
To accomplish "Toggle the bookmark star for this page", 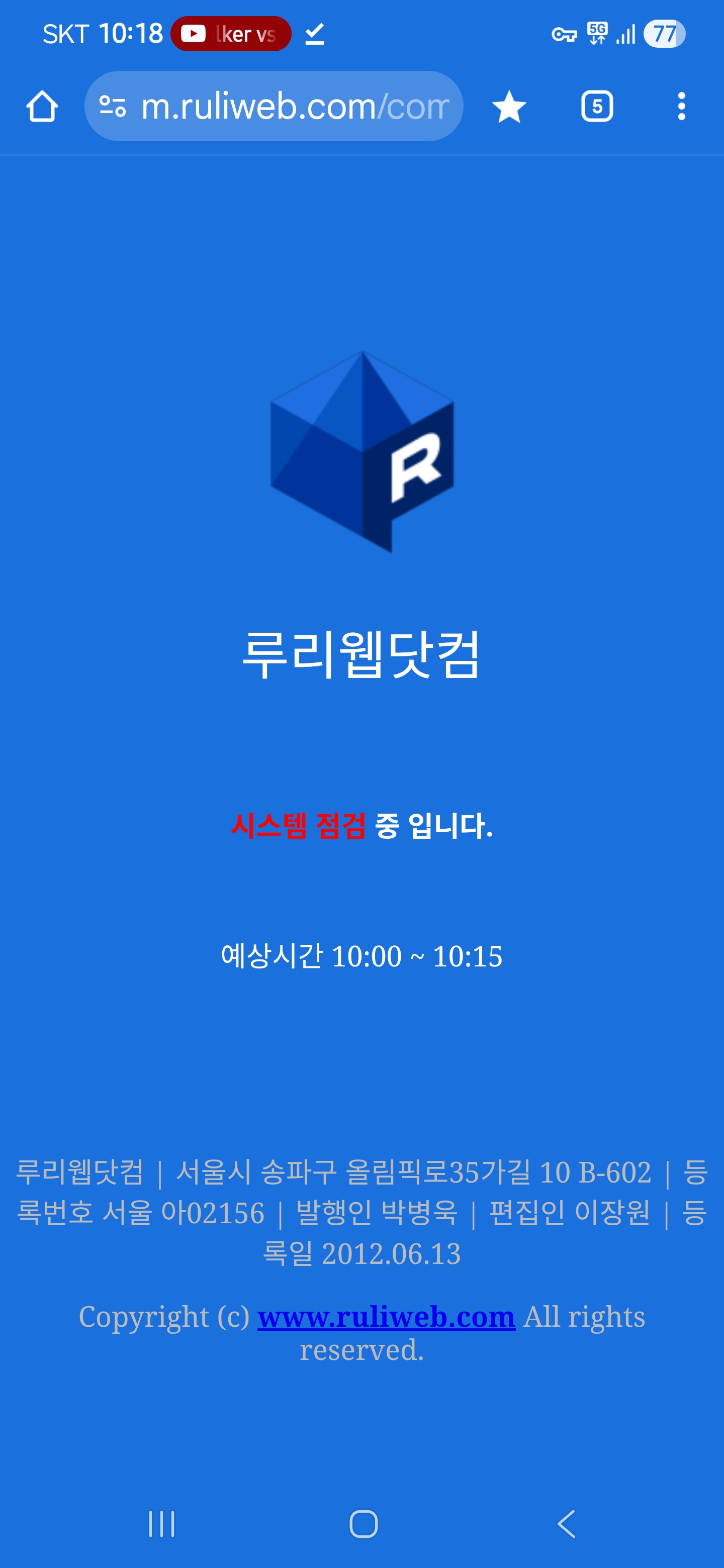I will [509, 107].
